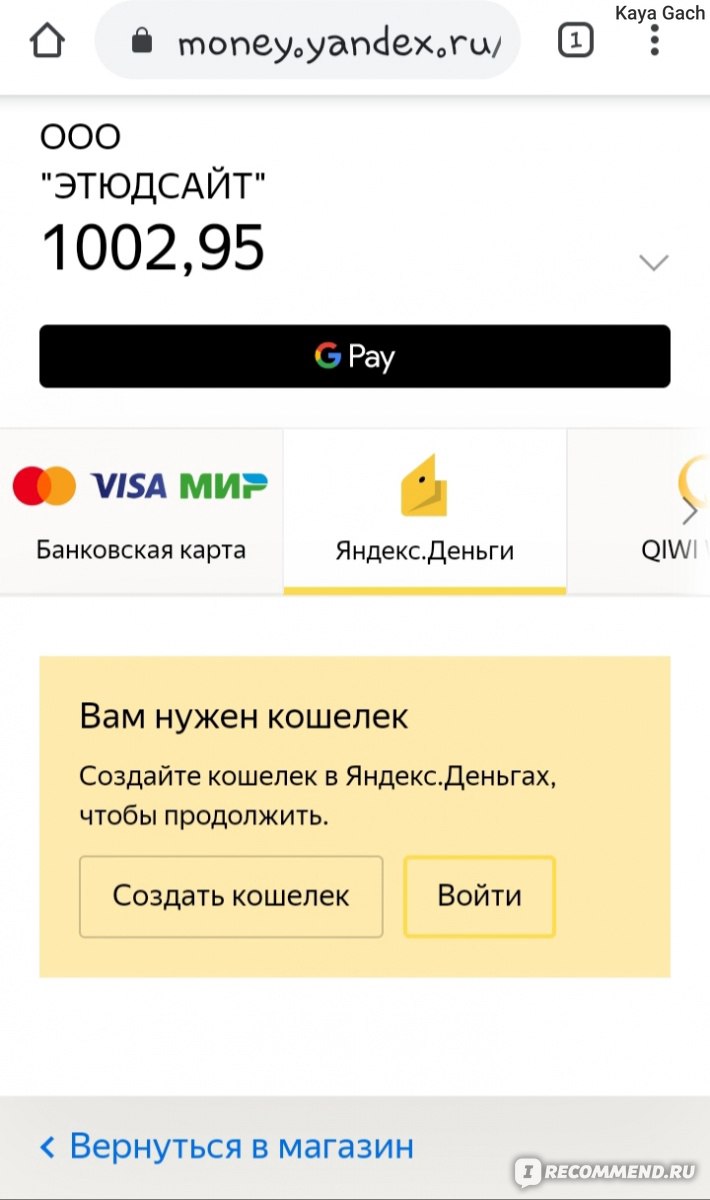Viewport: 710px width, 1200px height.
Task: Tap Войти to sign in
Action: [x=480, y=896]
